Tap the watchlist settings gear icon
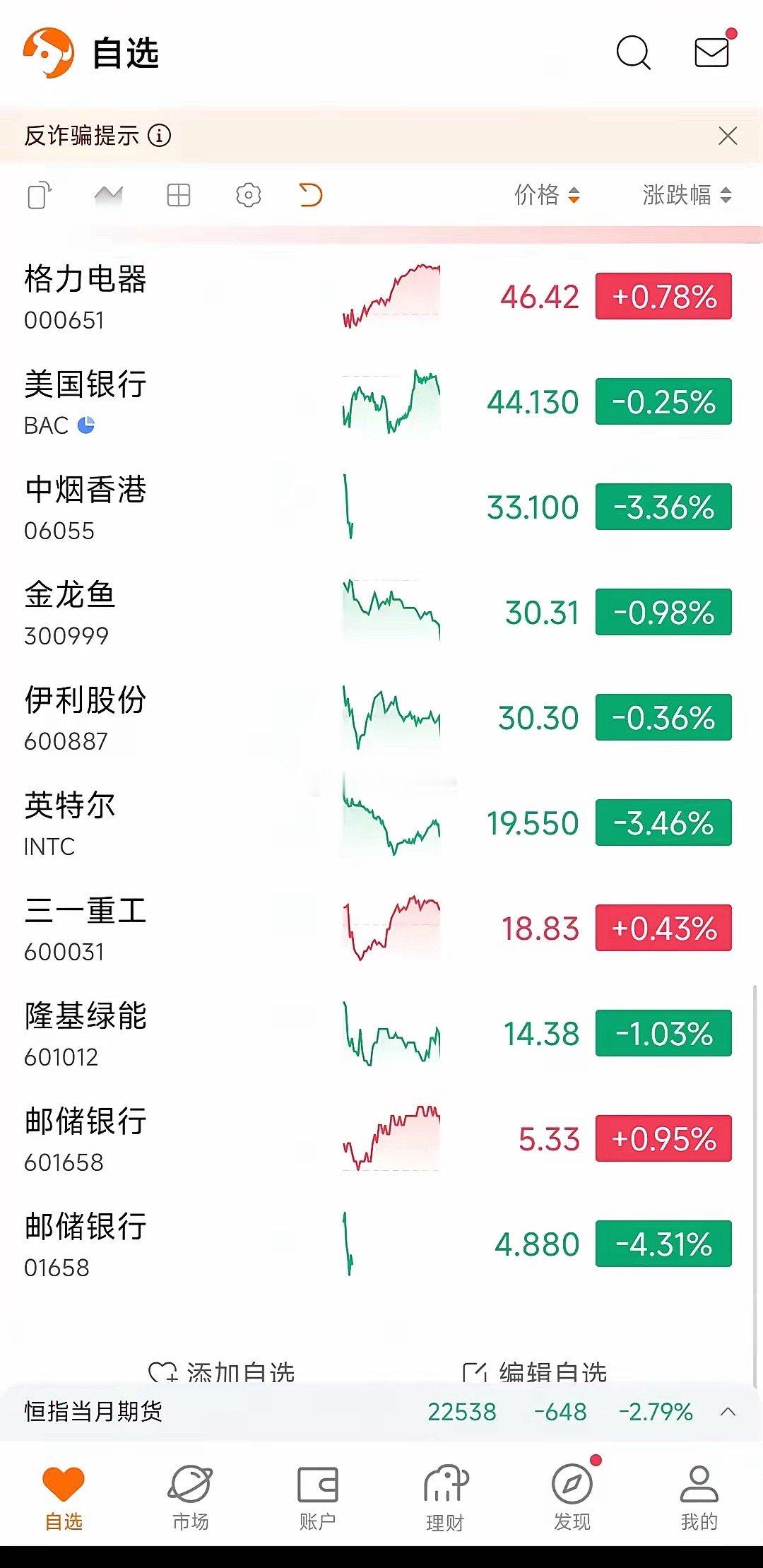This screenshot has width=763, height=1568. [248, 195]
